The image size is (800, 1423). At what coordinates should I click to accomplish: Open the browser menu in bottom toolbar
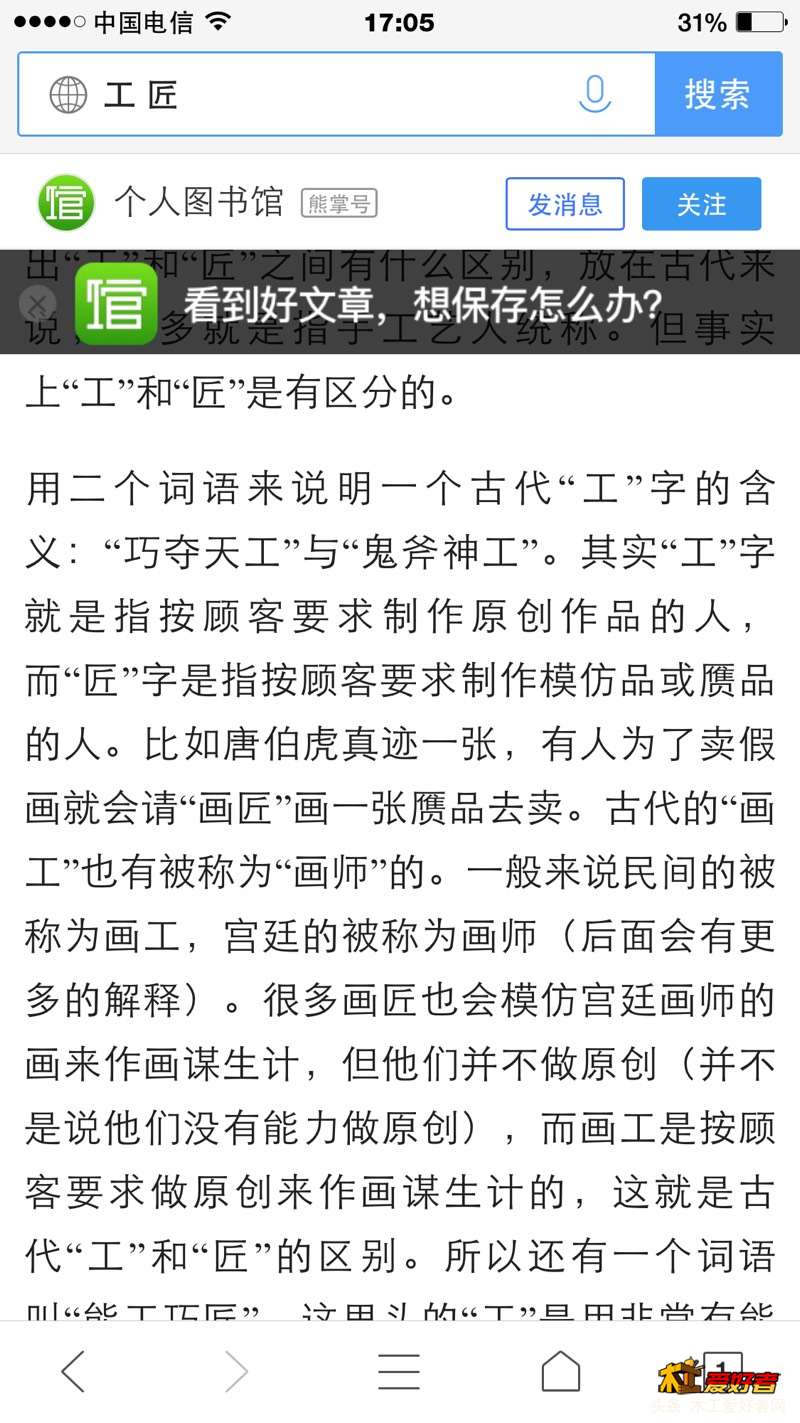point(398,1371)
